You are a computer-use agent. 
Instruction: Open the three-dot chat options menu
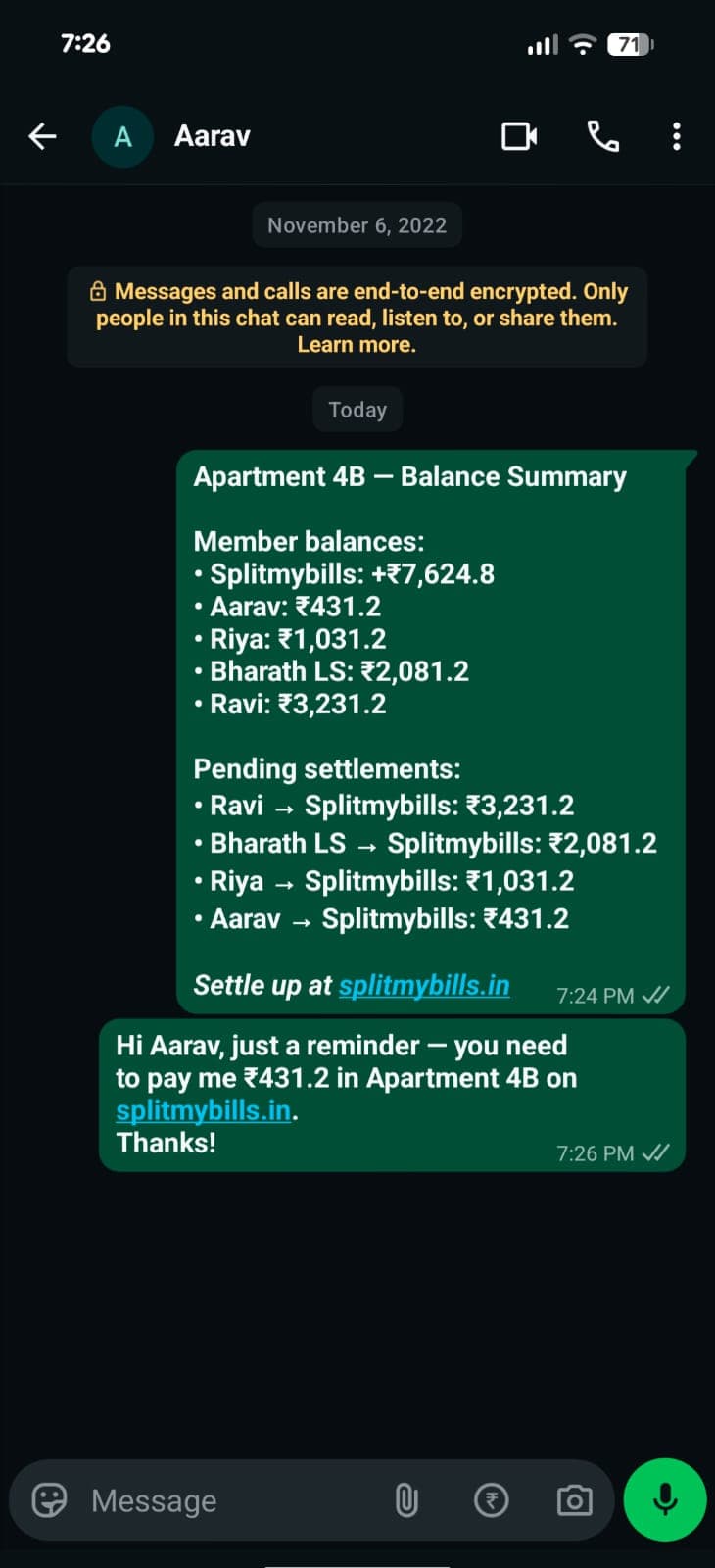[676, 136]
